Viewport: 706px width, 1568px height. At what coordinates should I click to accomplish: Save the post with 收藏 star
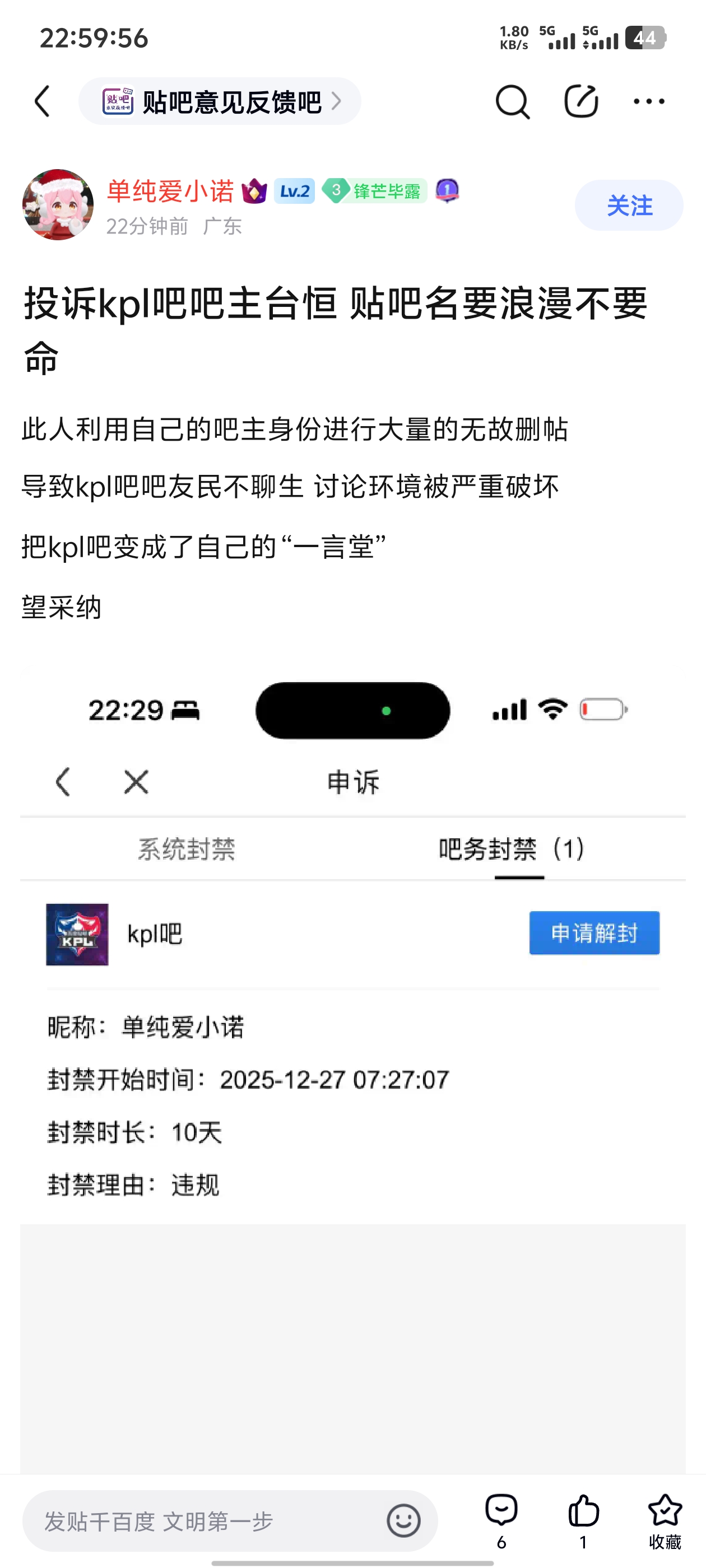pos(665,1519)
